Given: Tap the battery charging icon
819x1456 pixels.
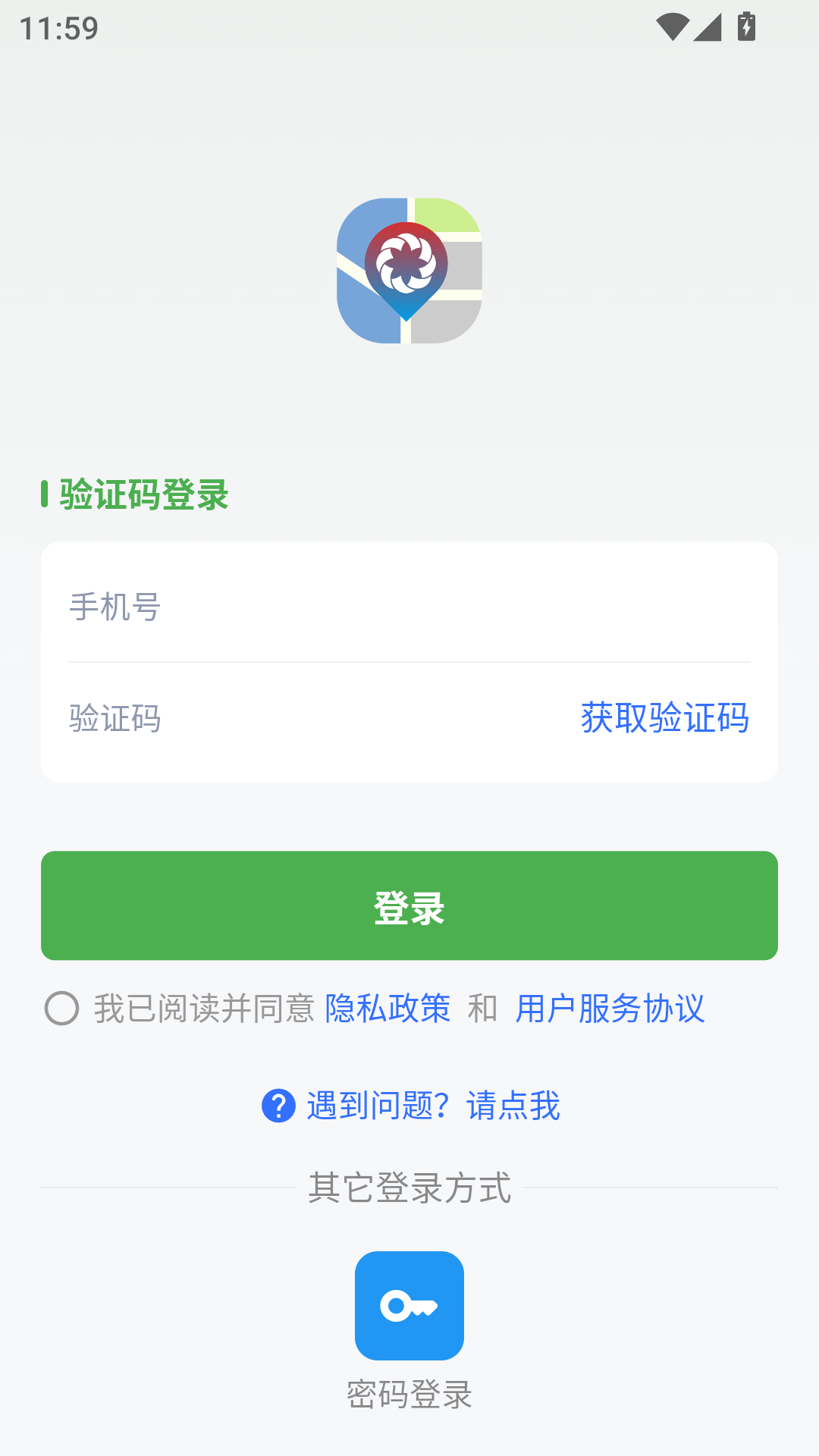Looking at the screenshot, I should 747,27.
